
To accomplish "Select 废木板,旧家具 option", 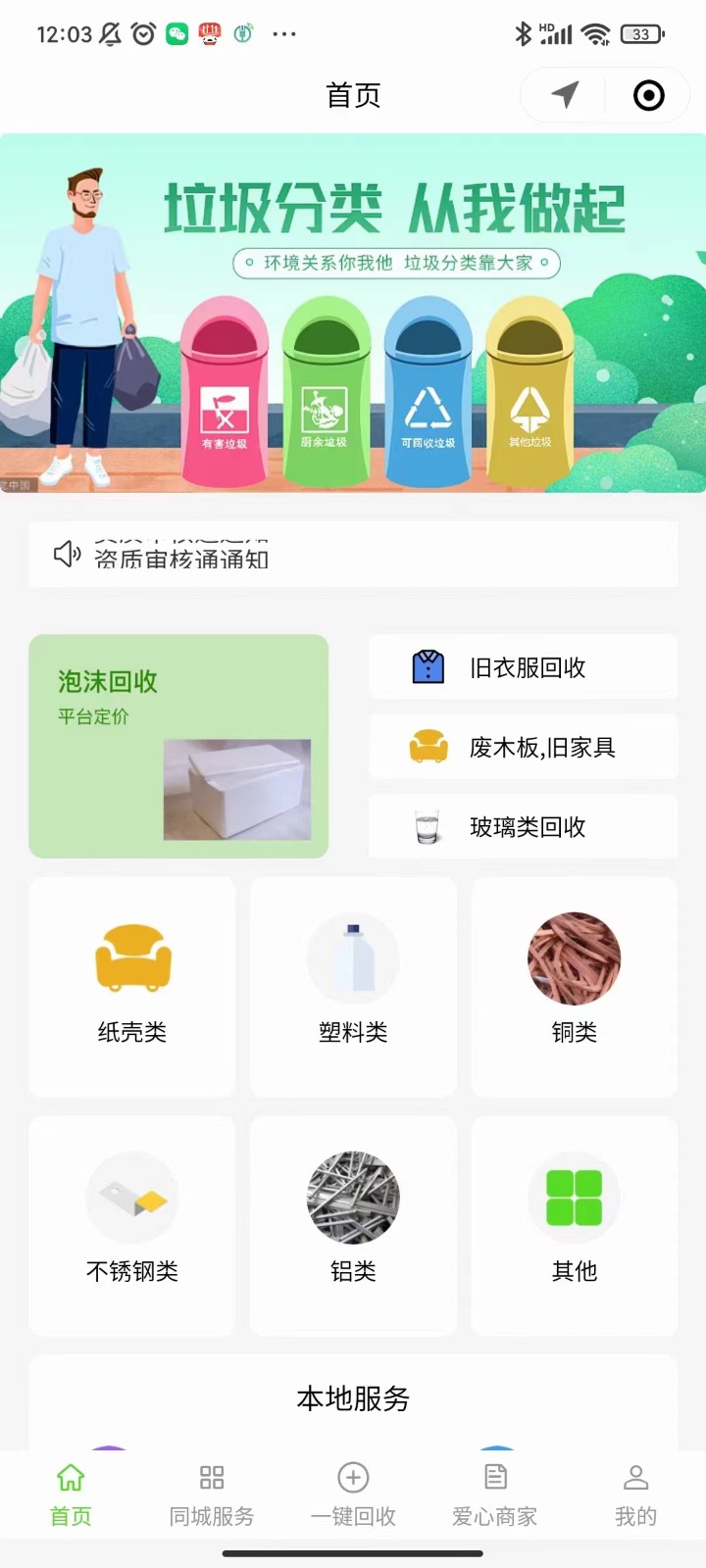I will [x=523, y=748].
